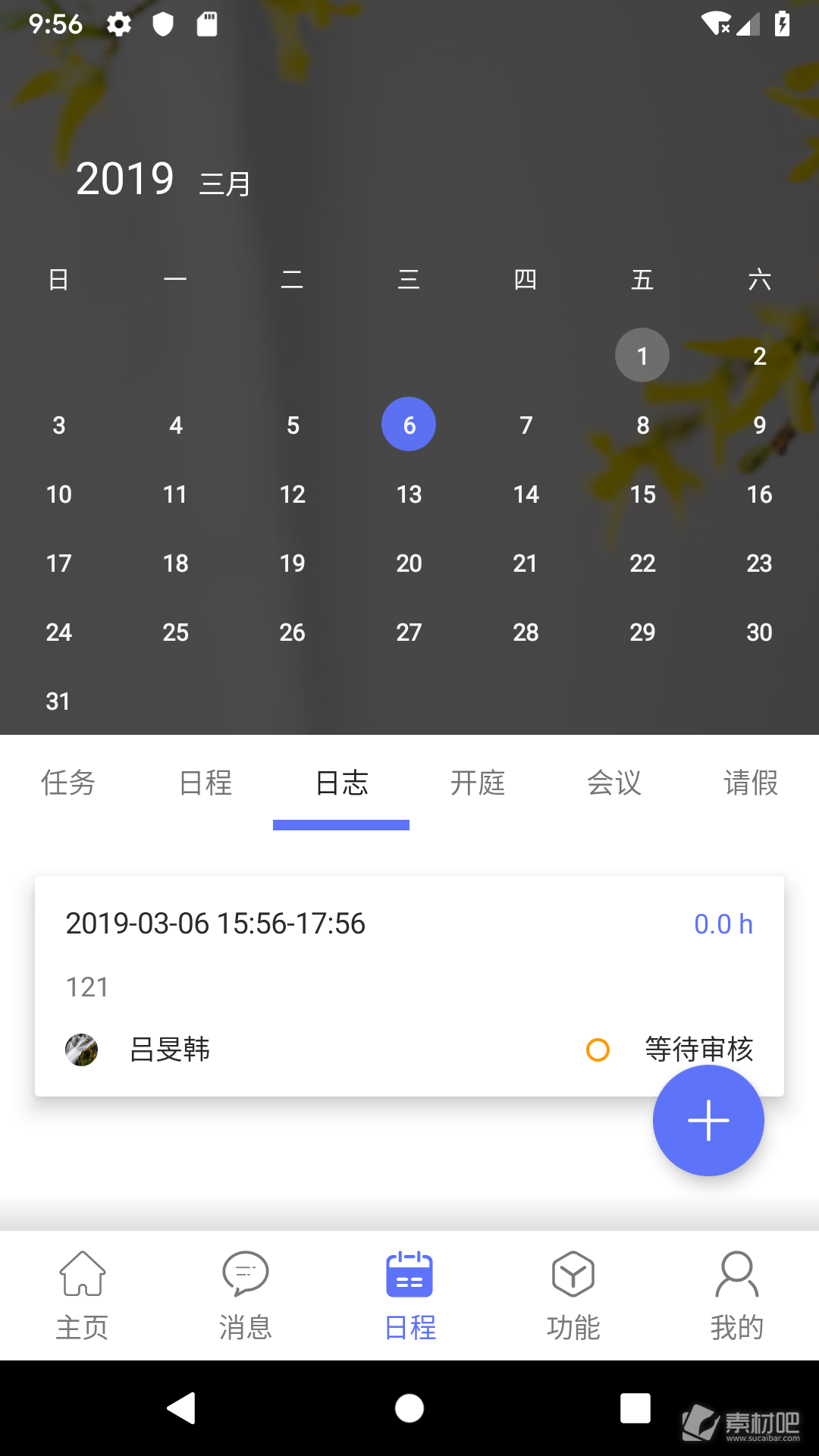Select March 15 on the calendar
This screenshot has height=1456, width=819.
[642, 494]
